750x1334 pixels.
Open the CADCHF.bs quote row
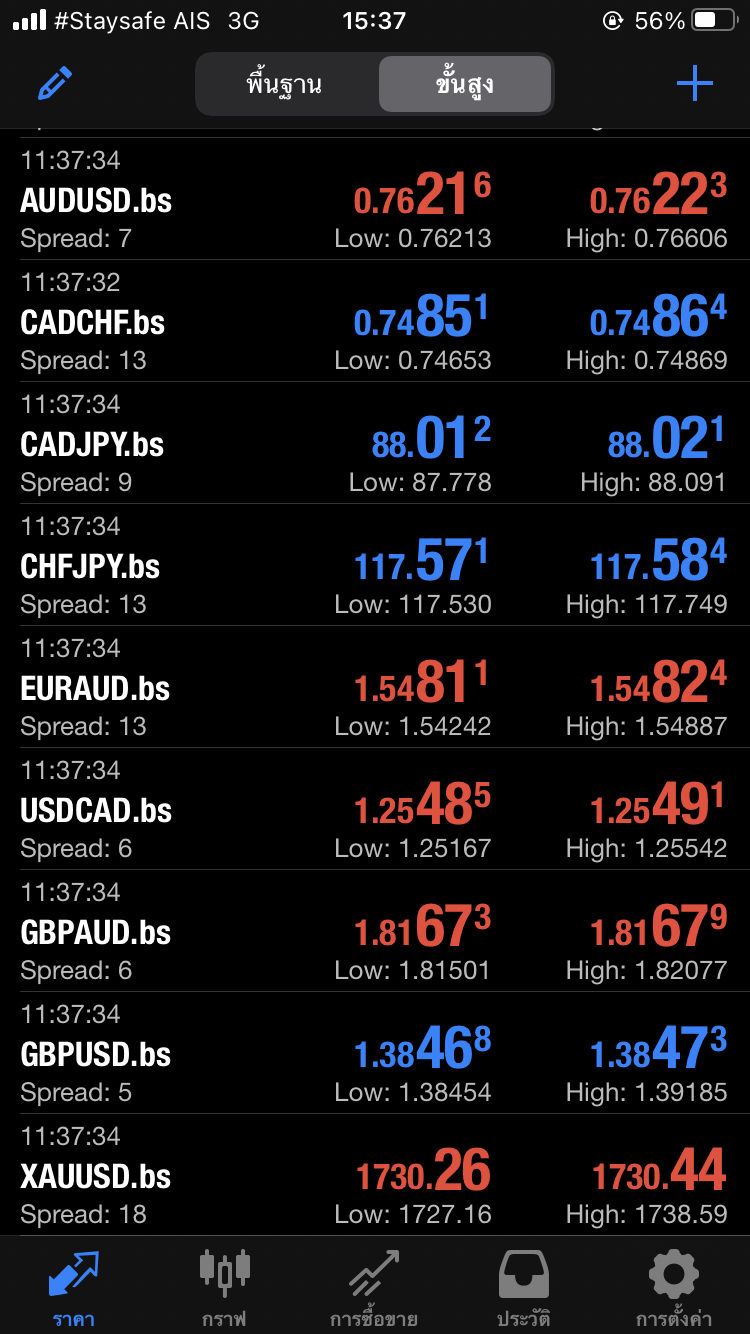[x=375, y=321]
